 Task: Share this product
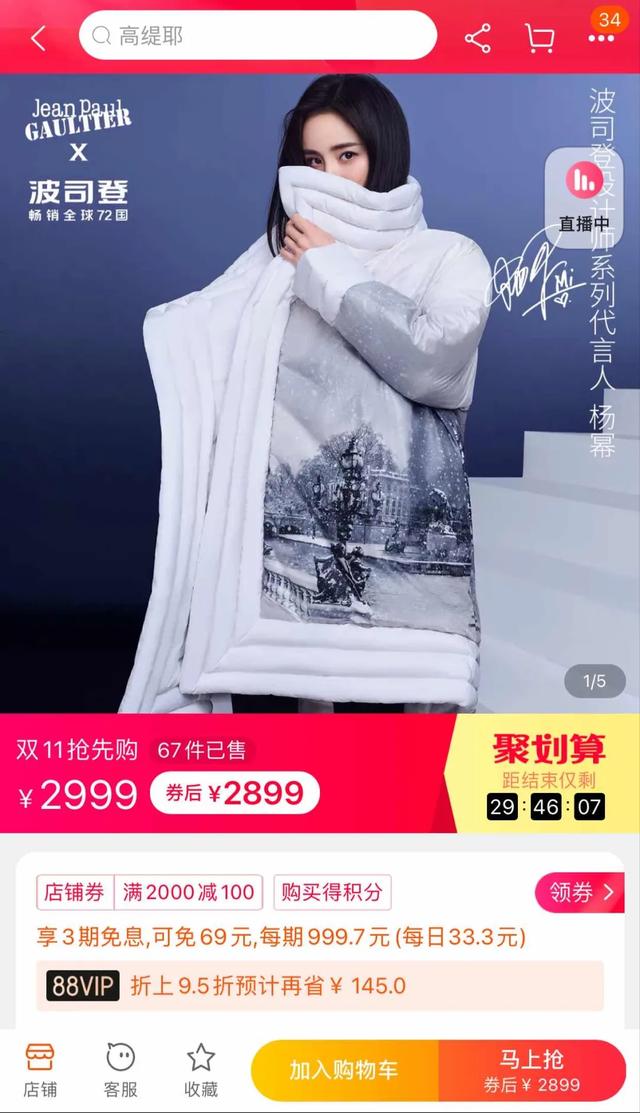[478, 38]
